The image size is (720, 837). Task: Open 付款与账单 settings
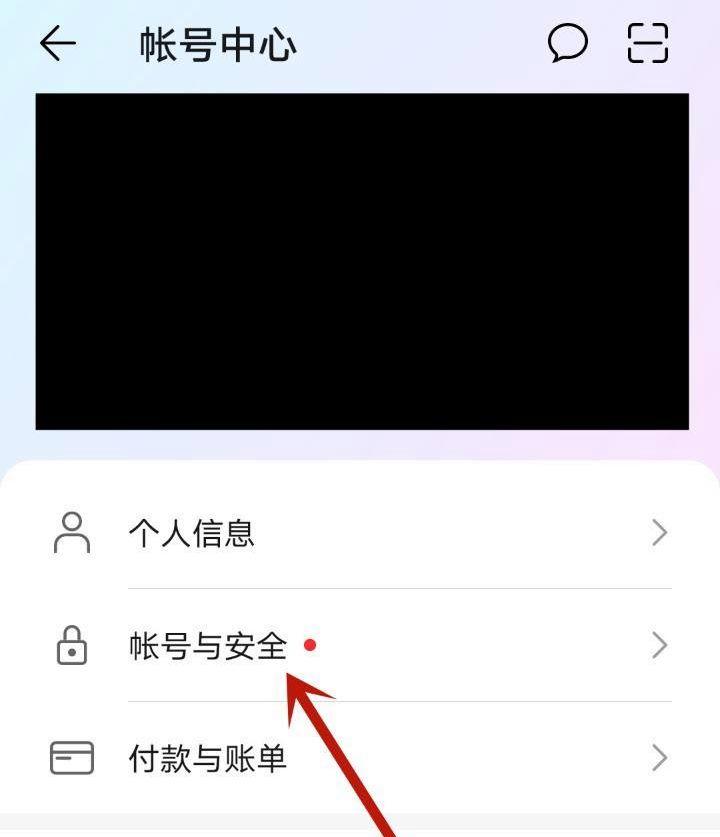click(x=360, y=758)
